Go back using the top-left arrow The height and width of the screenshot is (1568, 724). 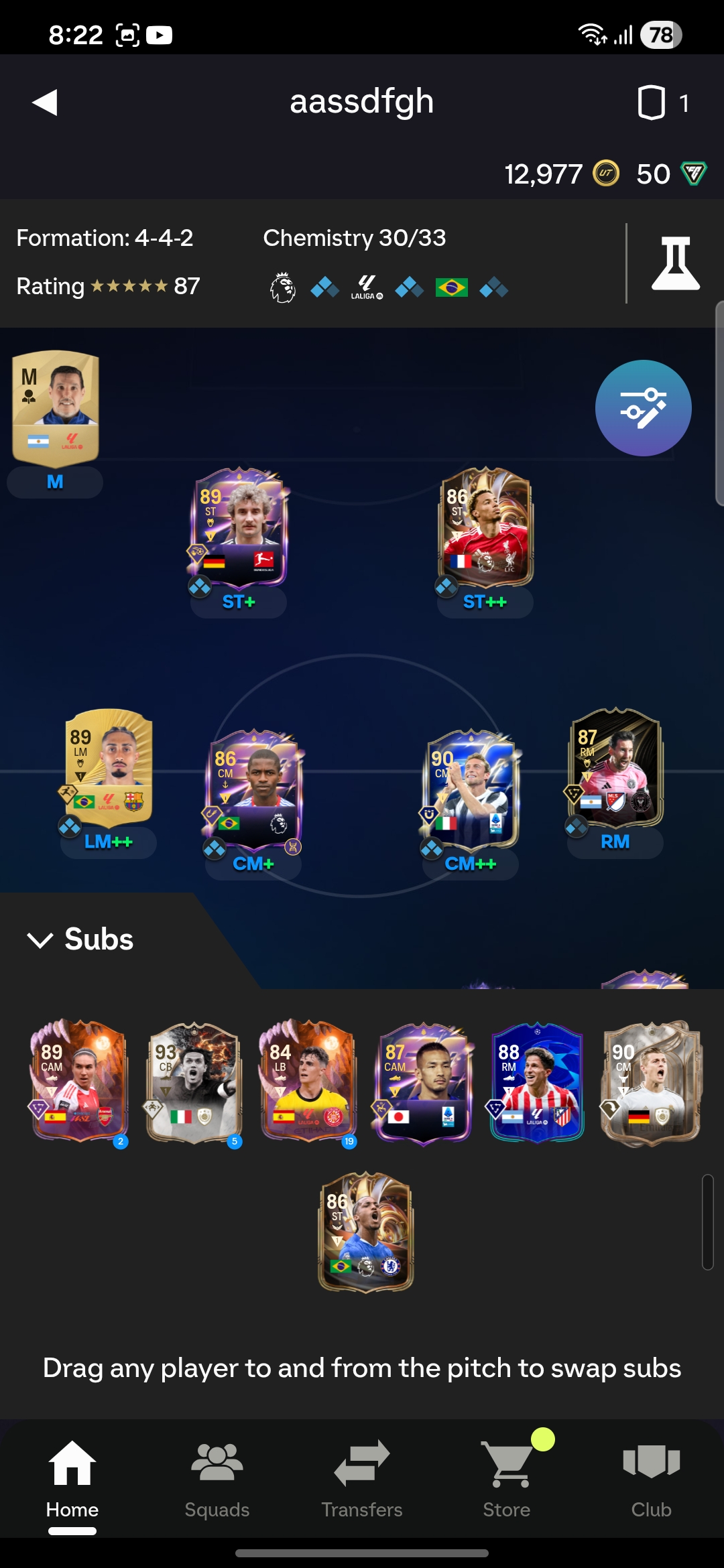point(45,103)
